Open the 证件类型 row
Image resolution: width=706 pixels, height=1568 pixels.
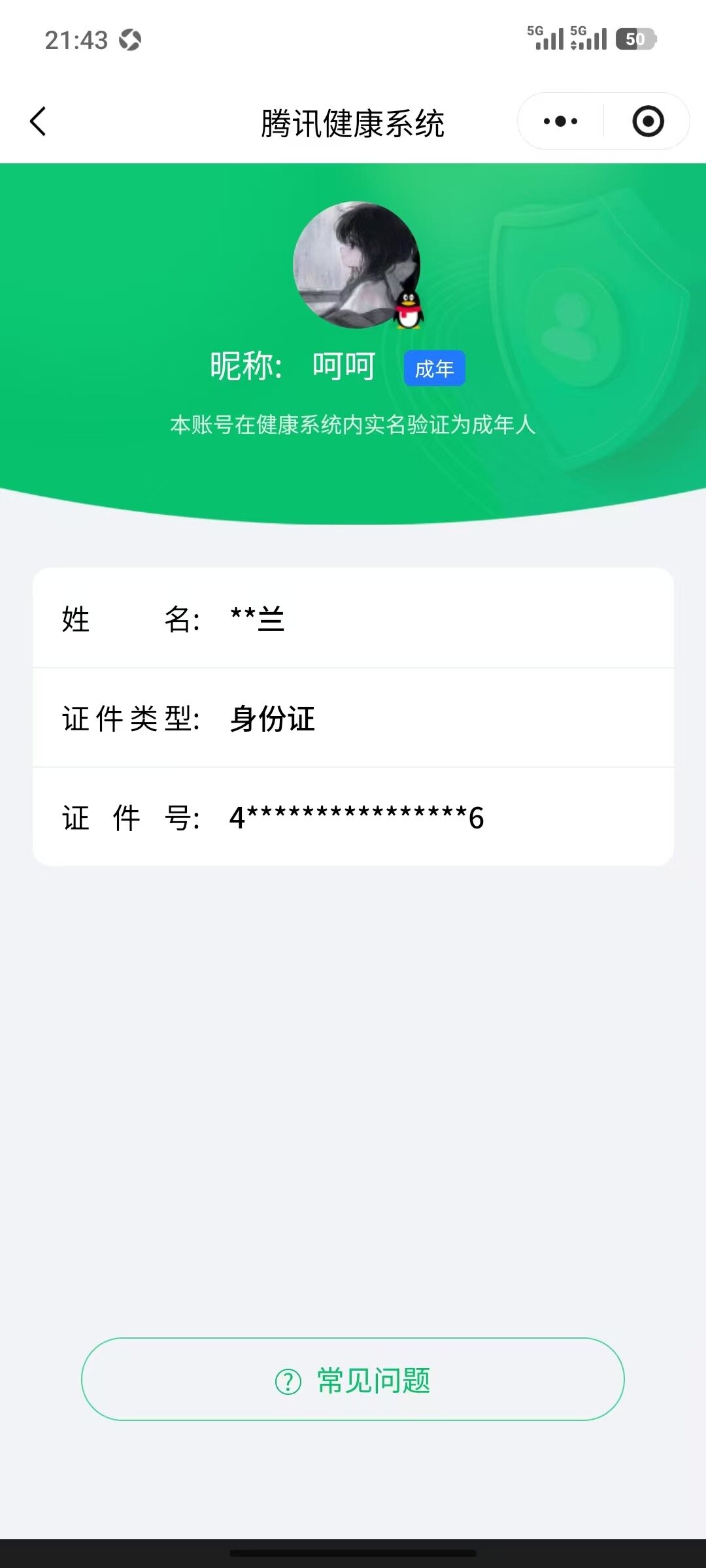pos(353,720)
